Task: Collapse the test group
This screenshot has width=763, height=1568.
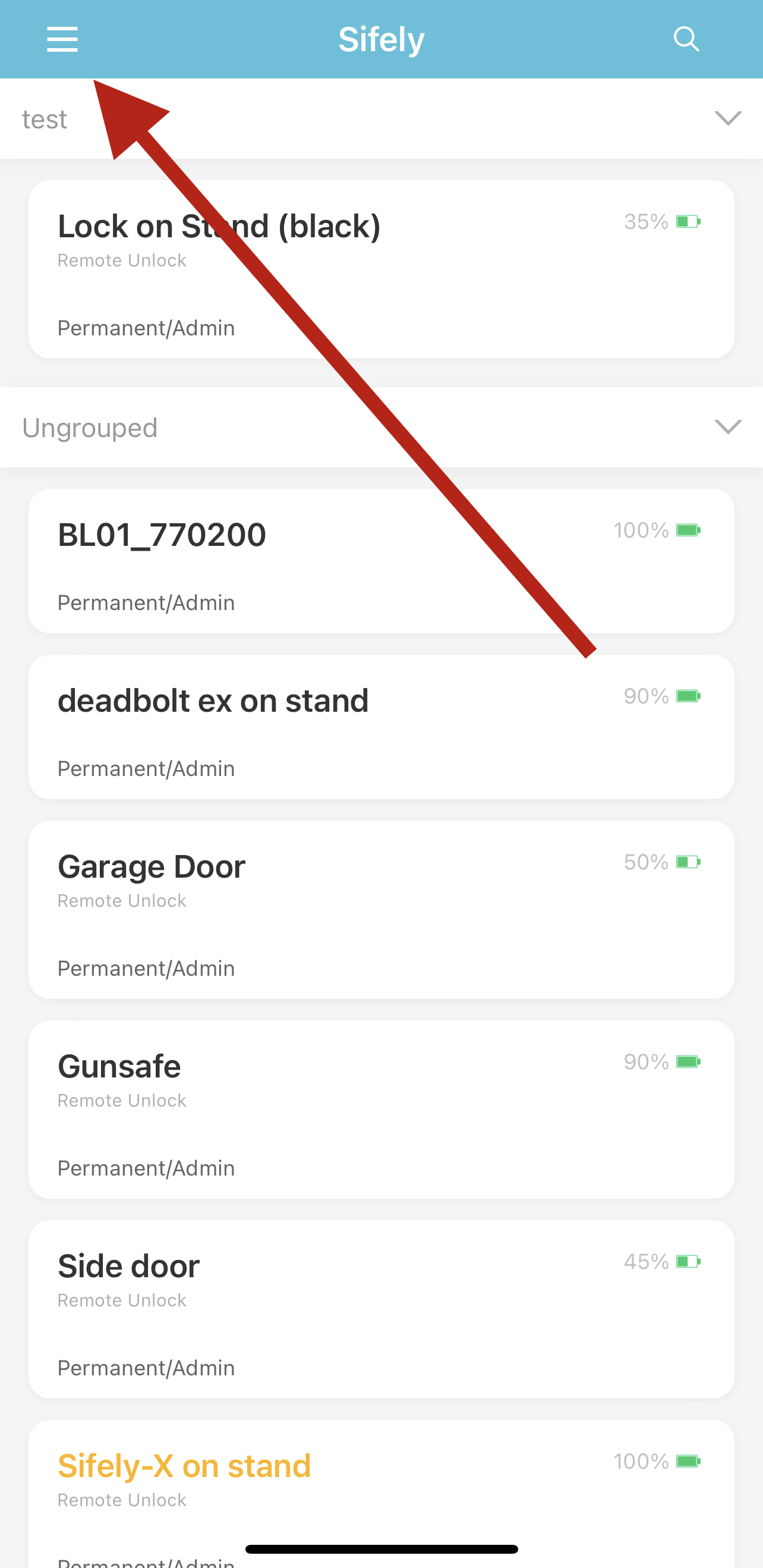Action: (728, 118)
